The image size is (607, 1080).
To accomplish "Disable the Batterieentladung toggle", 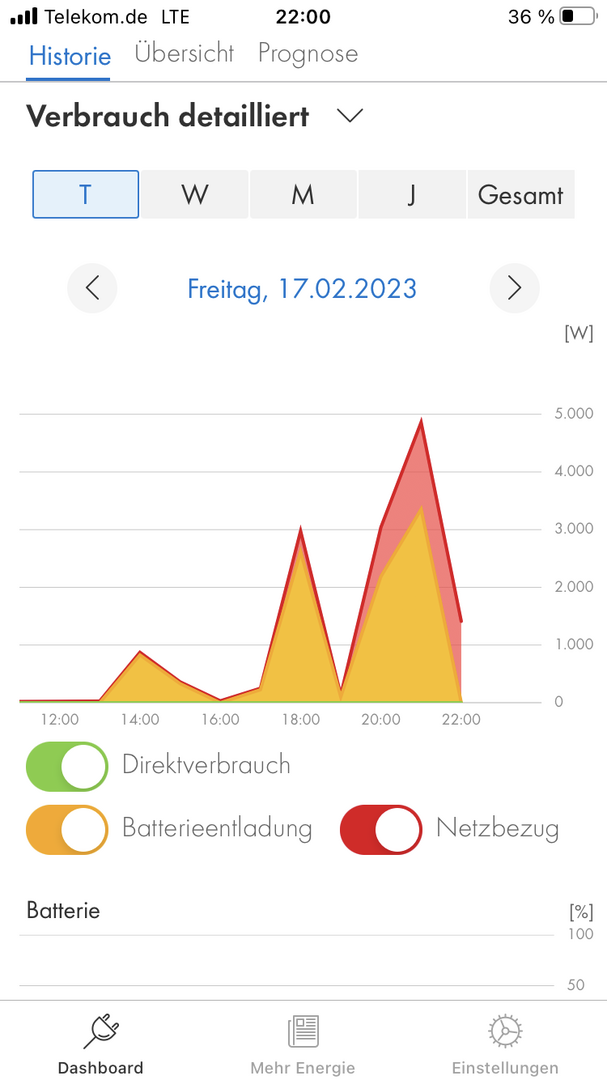I will click(67, 829).
